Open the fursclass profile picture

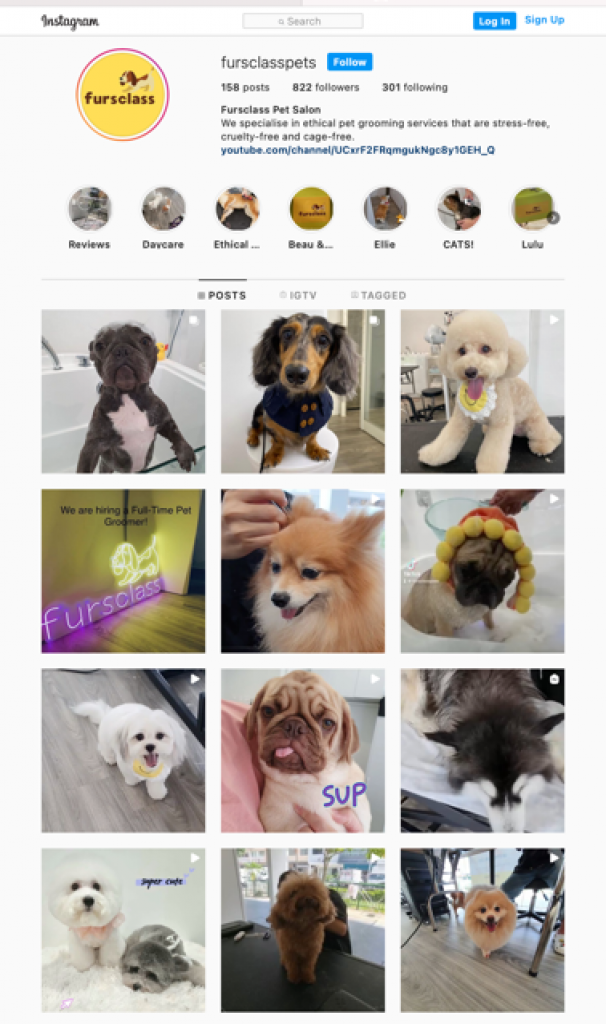pos(123,95)
